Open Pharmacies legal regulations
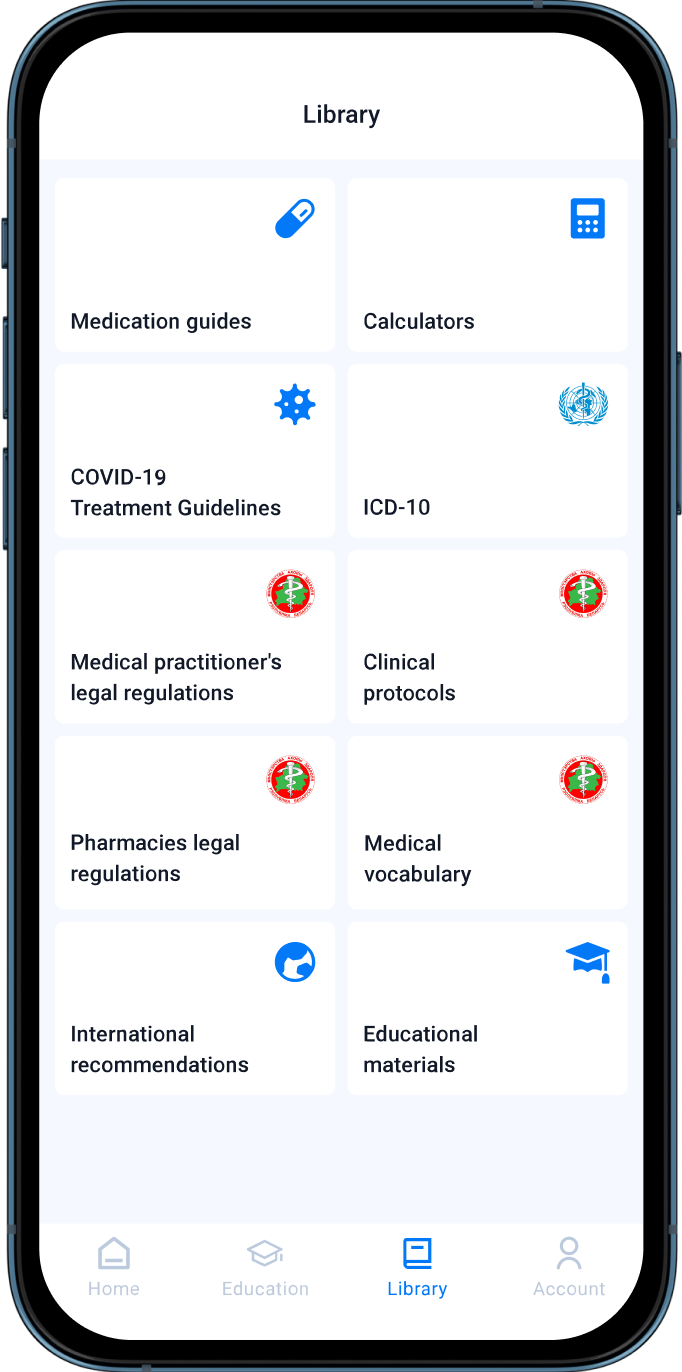This screenshot has width=682, height=1372. 195,822
